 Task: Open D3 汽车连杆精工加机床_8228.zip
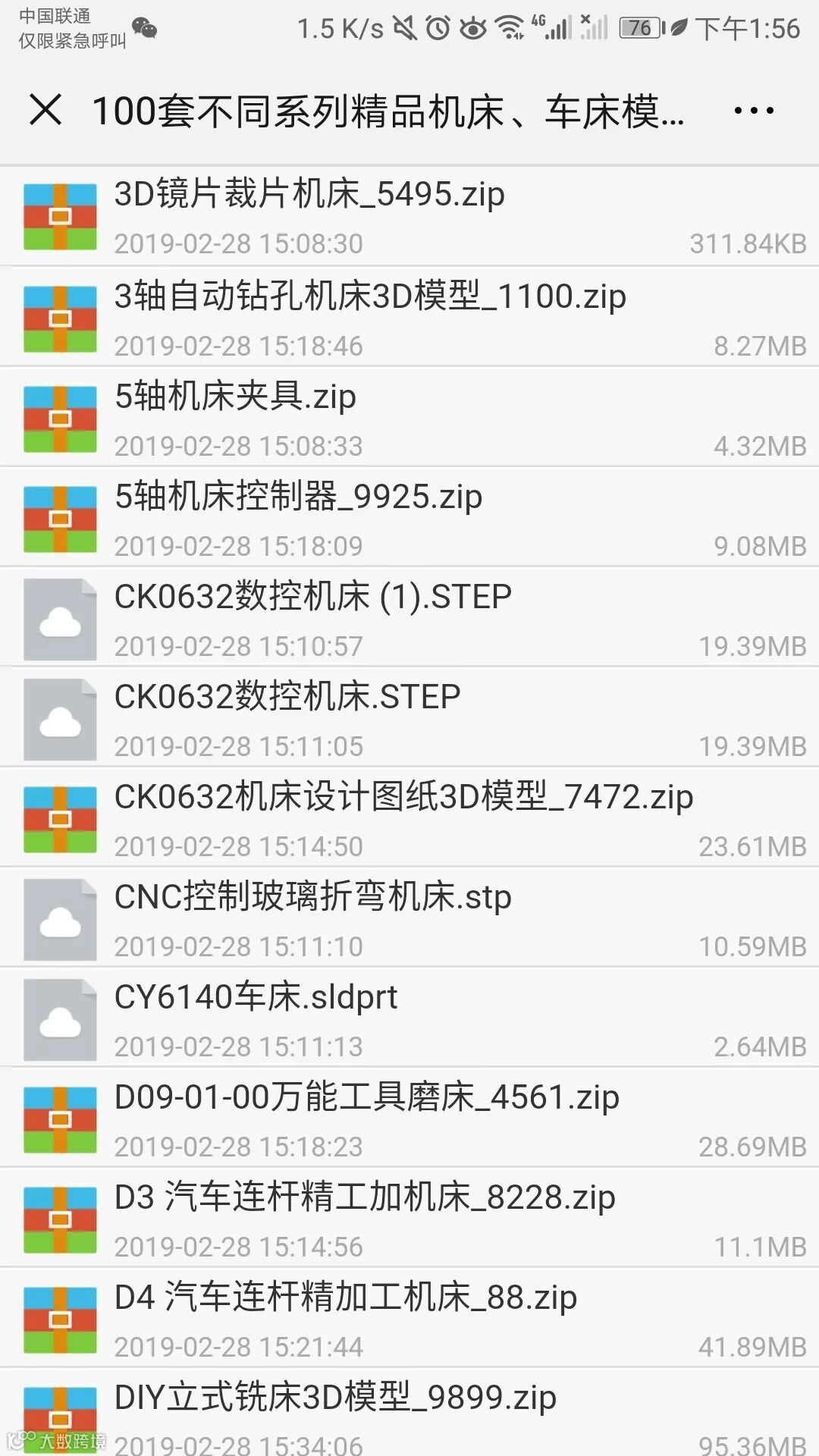(409, 1219)
